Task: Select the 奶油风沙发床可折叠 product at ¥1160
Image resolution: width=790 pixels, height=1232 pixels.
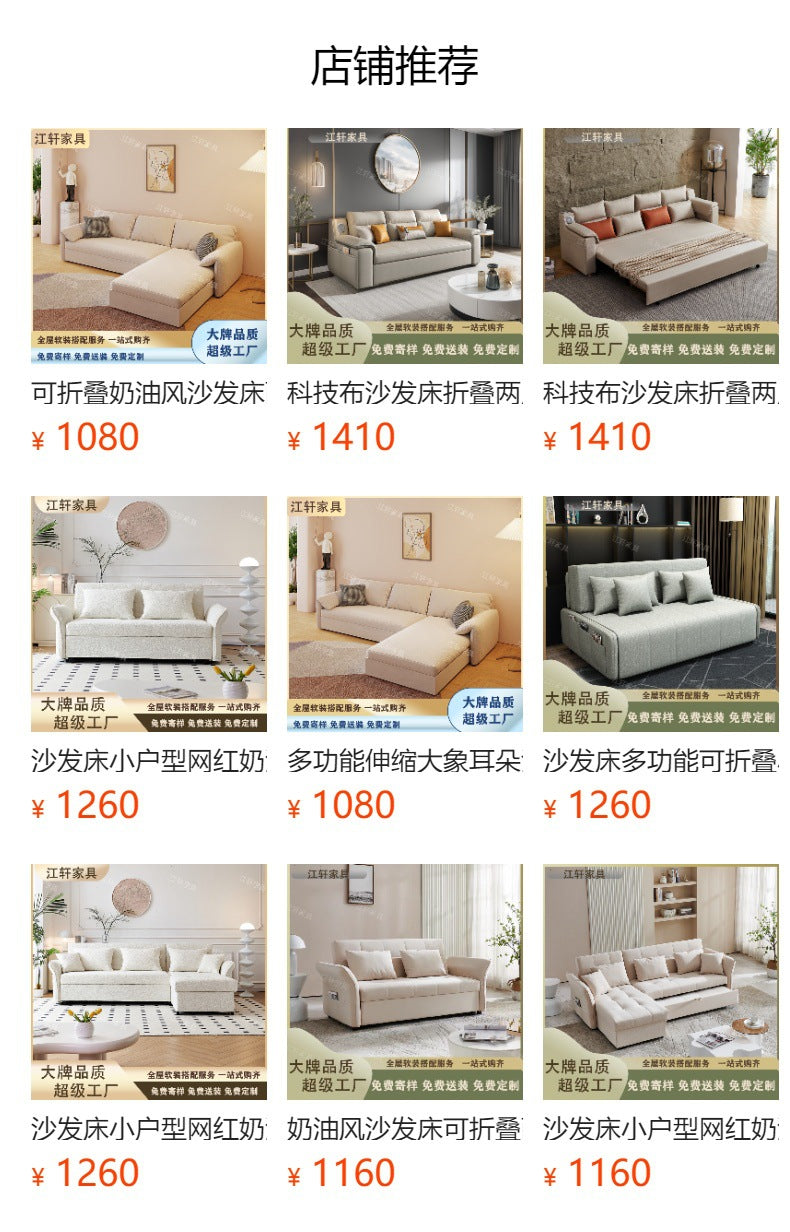Action: tap(404, 982)
